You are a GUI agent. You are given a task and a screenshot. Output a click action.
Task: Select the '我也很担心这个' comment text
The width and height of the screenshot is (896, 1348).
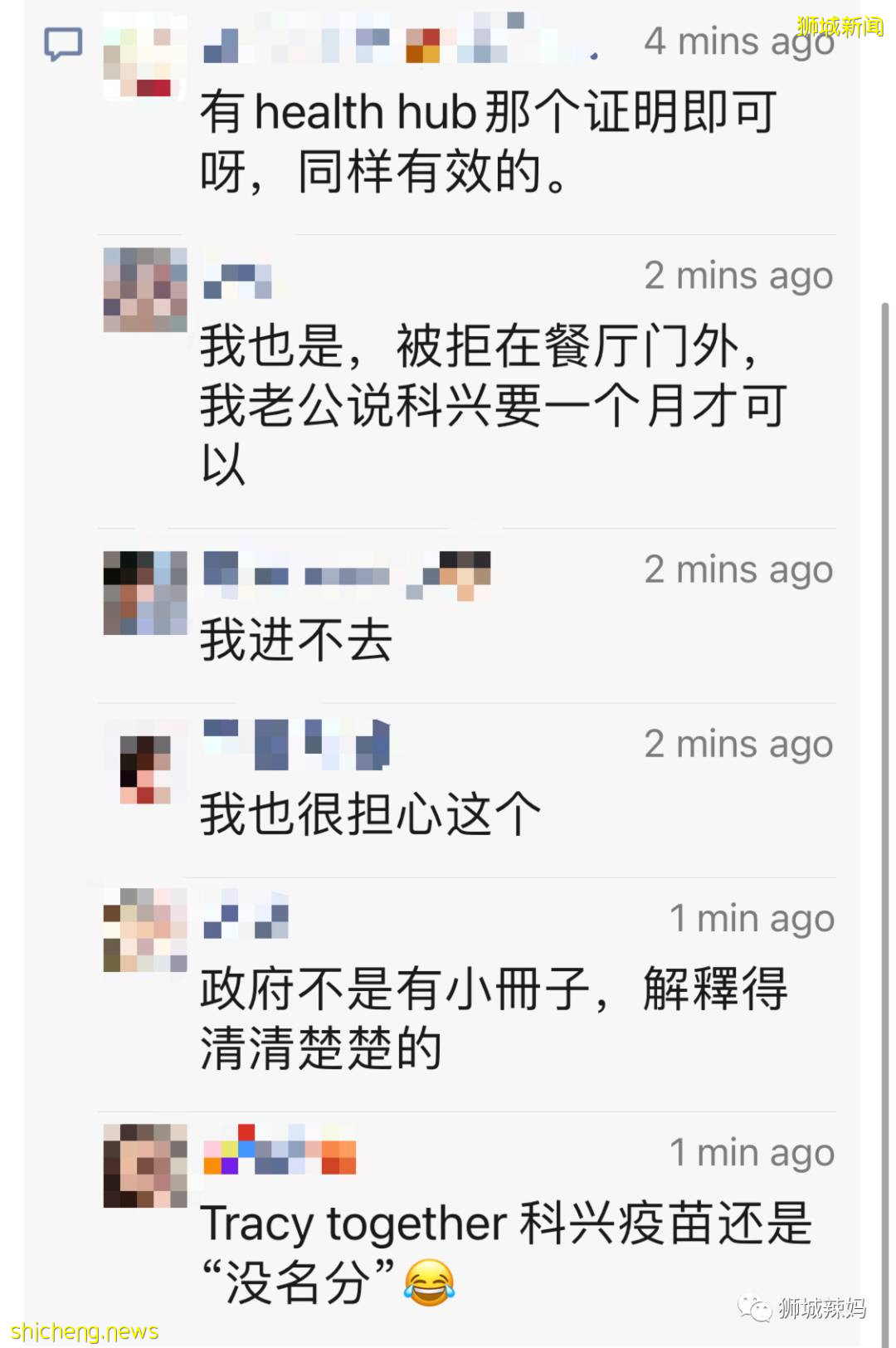369,813
